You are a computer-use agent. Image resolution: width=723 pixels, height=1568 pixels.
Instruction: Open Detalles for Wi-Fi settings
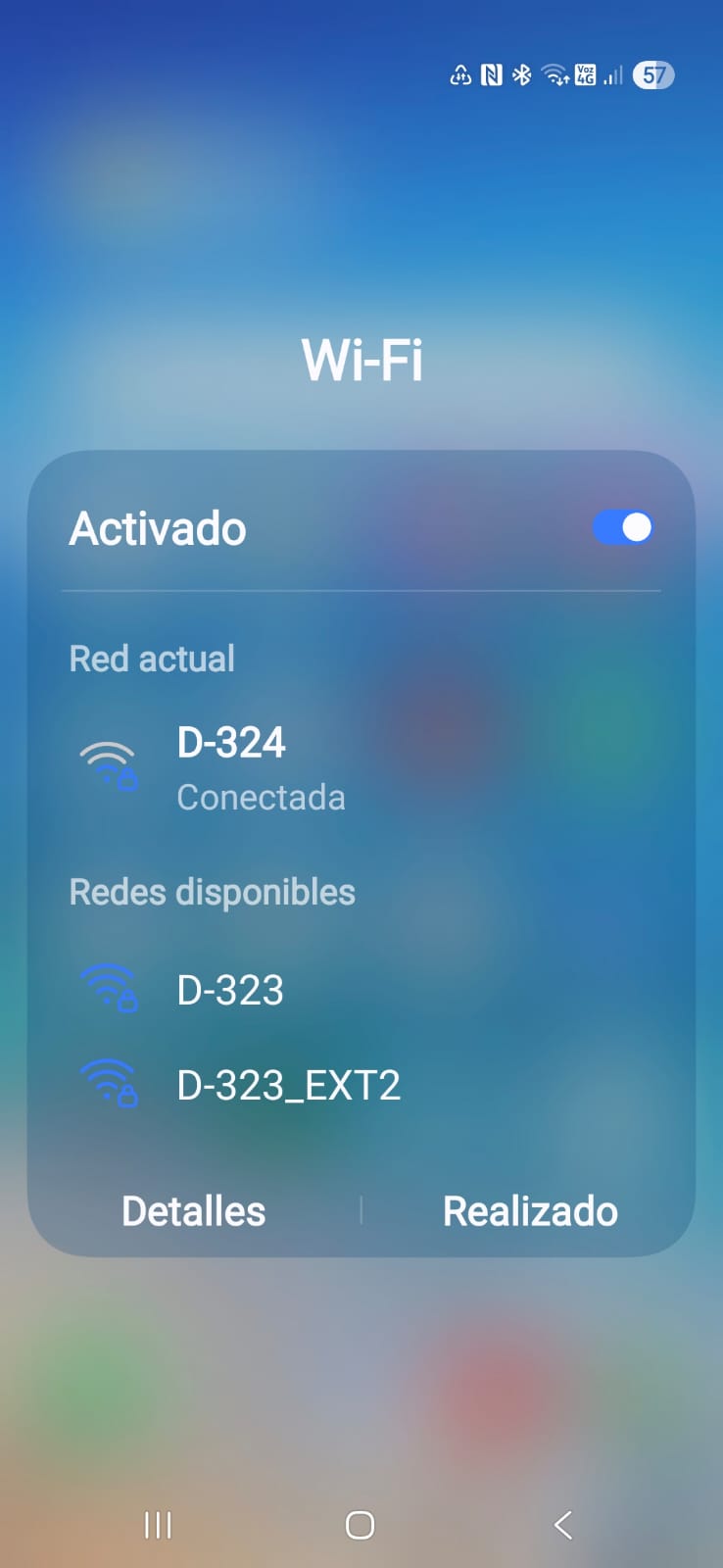point(193,1211)
